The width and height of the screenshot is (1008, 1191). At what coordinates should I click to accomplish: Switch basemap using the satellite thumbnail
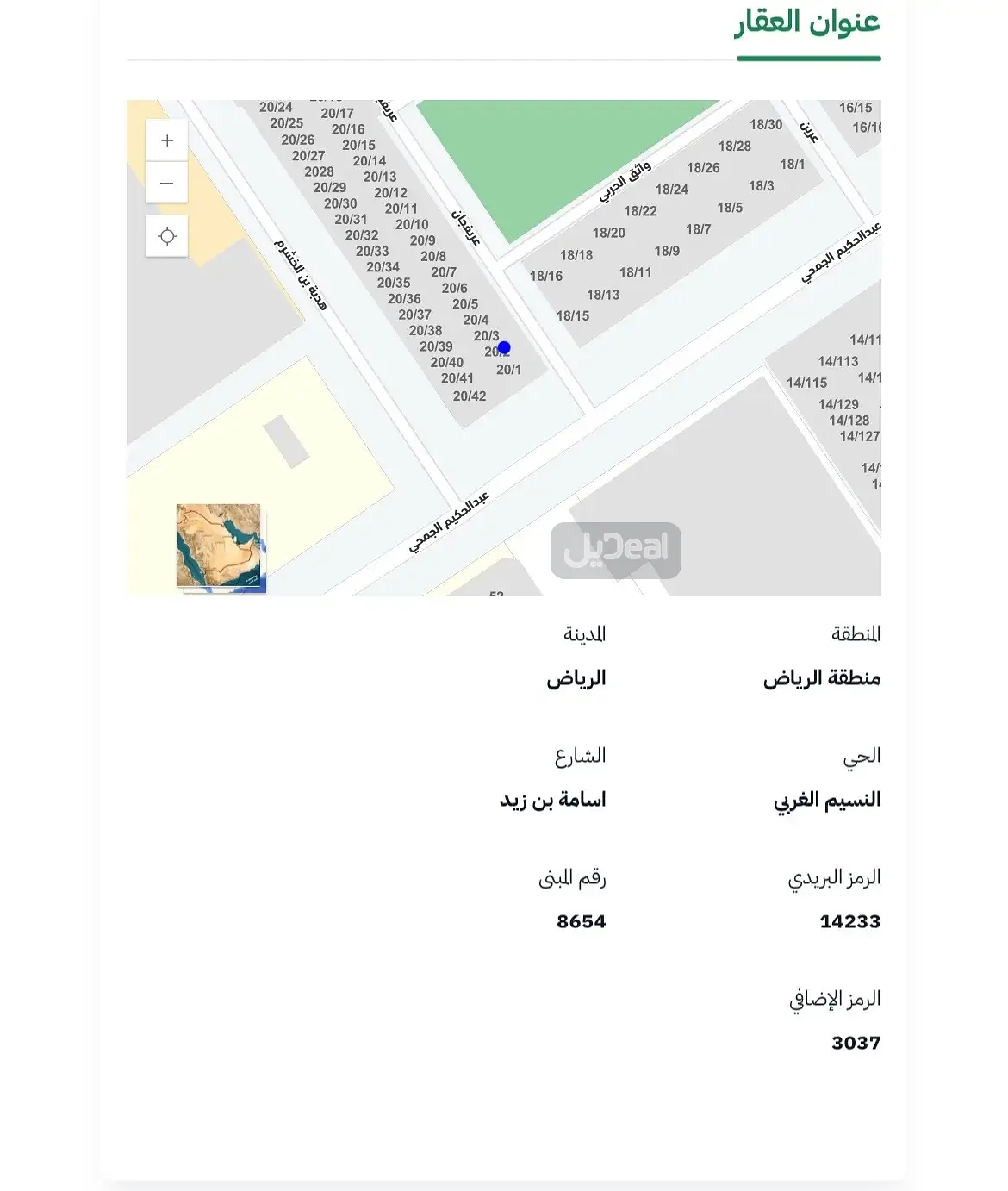pyautogui.click(x=219, y=546)
